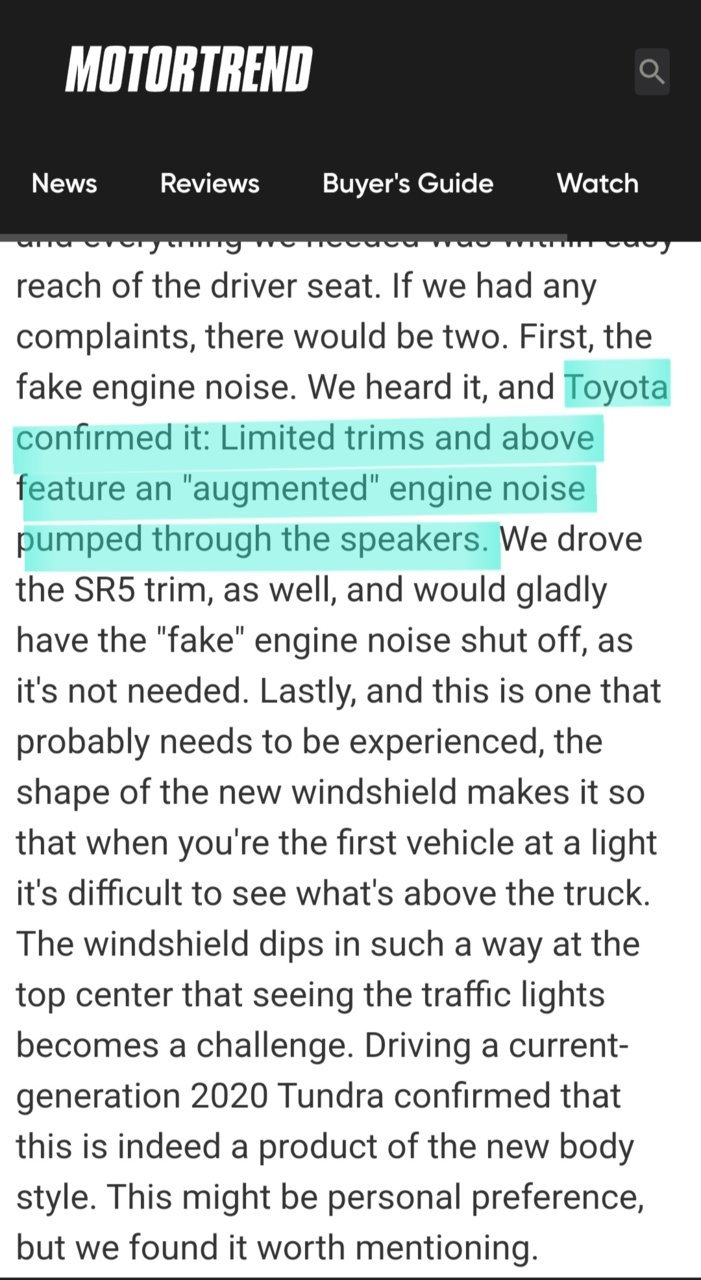Switch to the News section
The image size is (701, 1280).
tap(64, 184)
